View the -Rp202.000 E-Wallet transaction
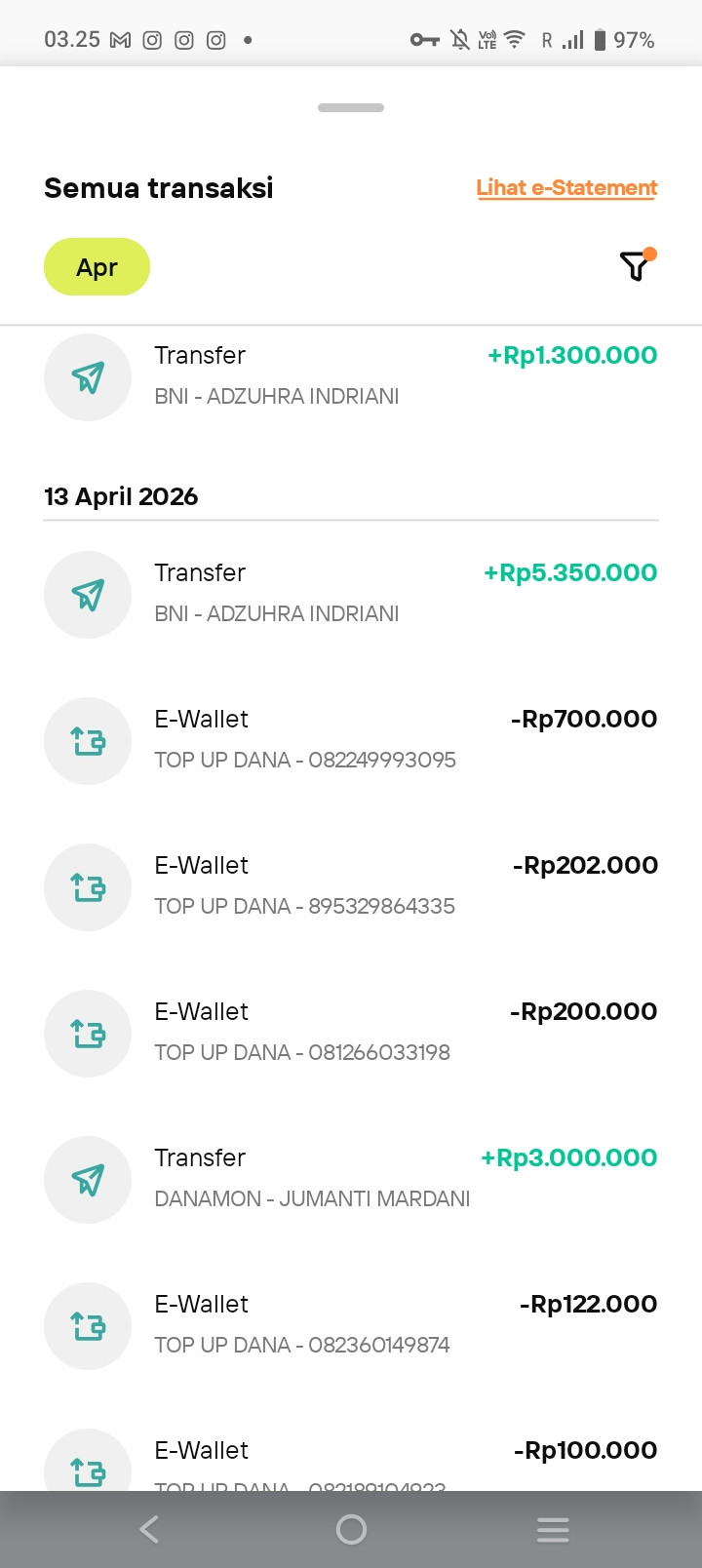 [x=351, y=885]
